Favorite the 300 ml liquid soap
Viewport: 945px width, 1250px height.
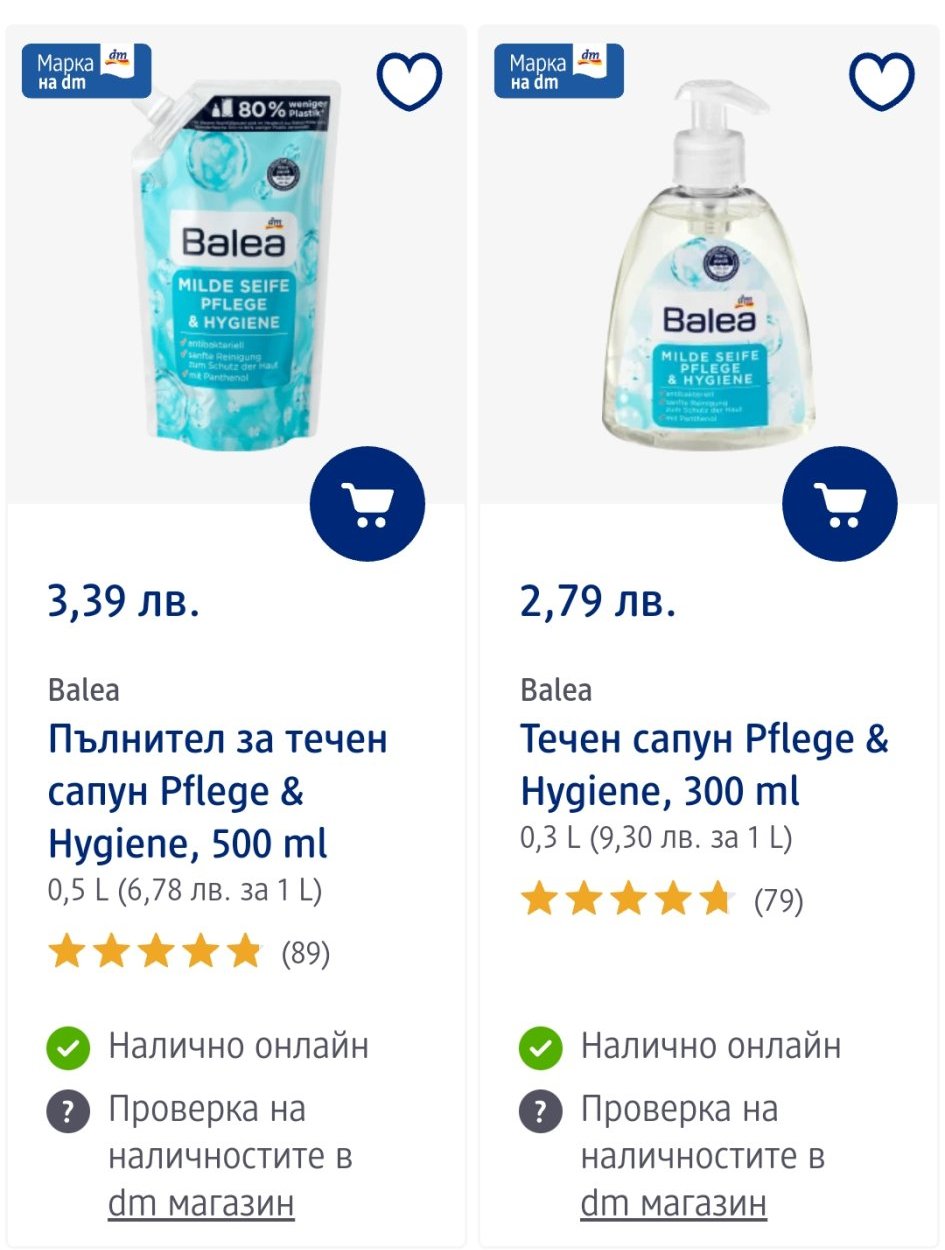(882, 82)
